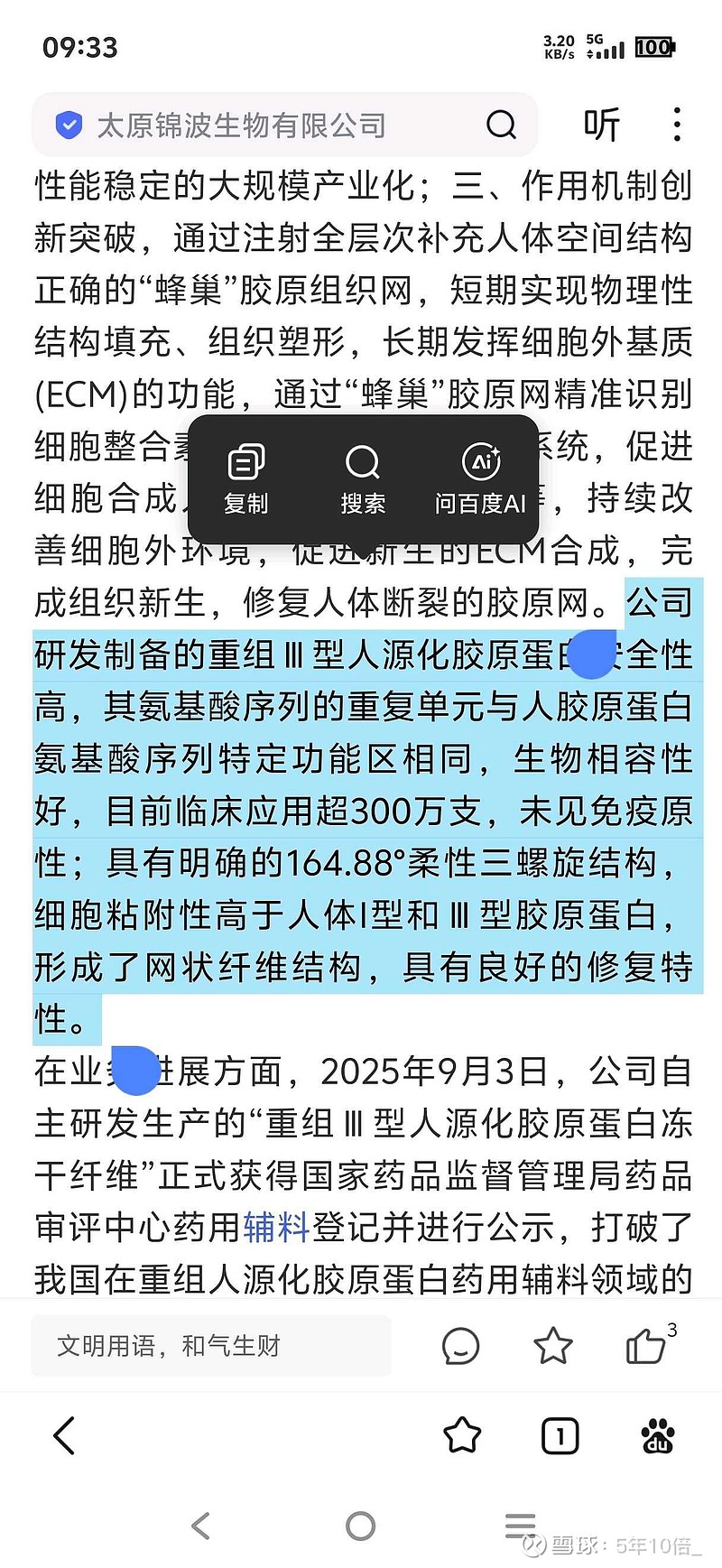Tap the searched company name 太原锦波生物有限公司
The height and width of the screenshot is (1568, 722).
pyautogui.click(x=244, y=125)
